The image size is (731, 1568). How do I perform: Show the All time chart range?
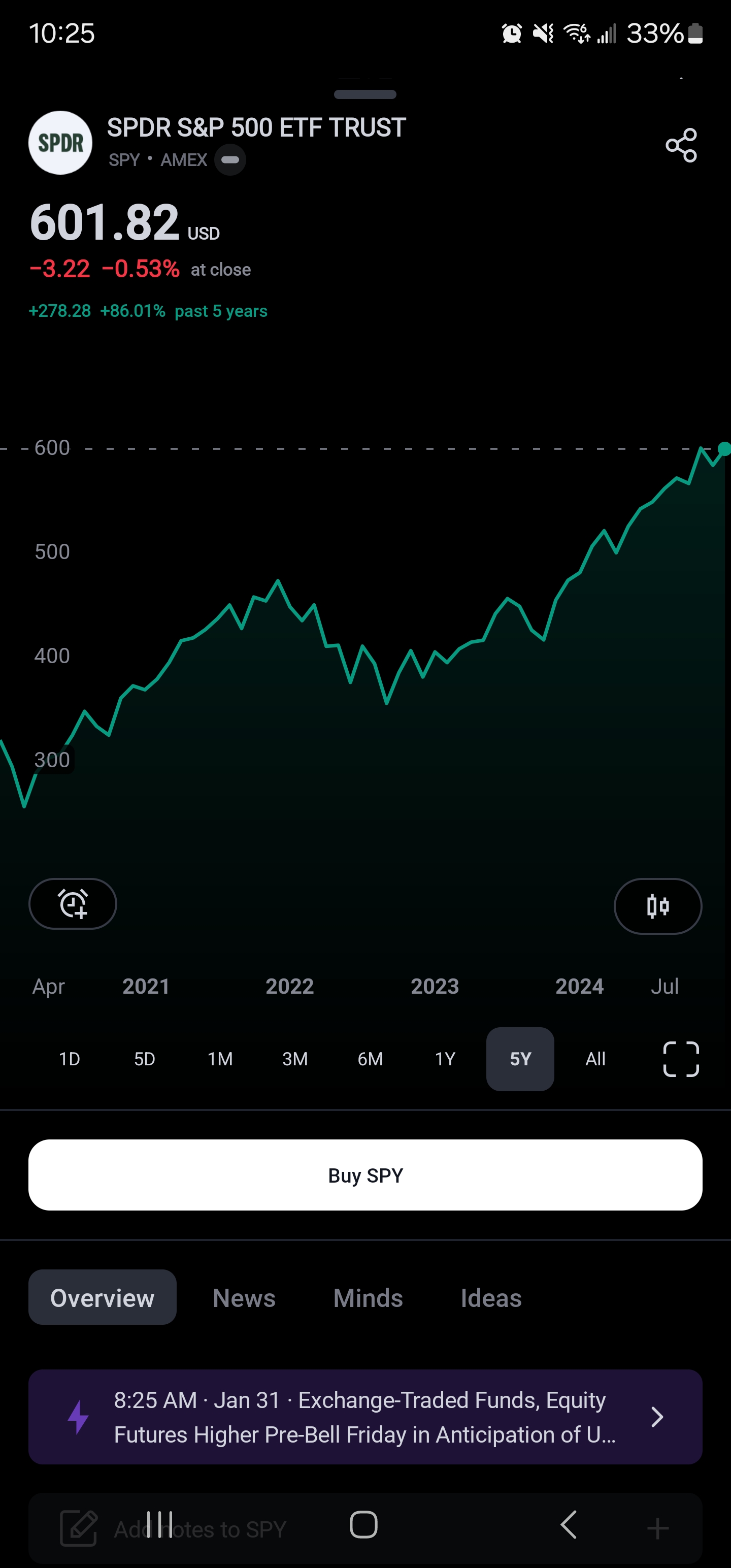pos(594,1059)
